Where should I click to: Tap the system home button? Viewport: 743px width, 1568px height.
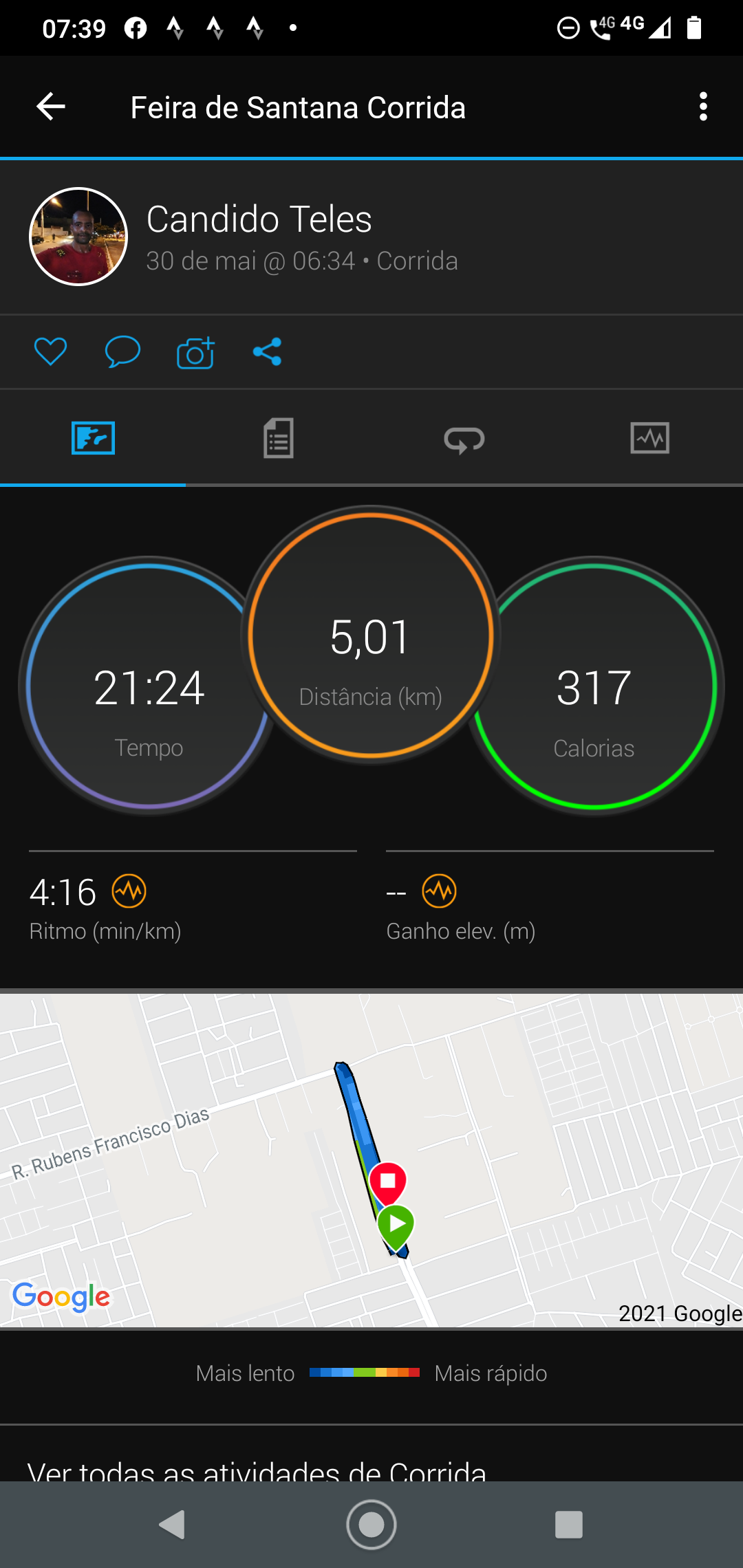click(371, 1525)
